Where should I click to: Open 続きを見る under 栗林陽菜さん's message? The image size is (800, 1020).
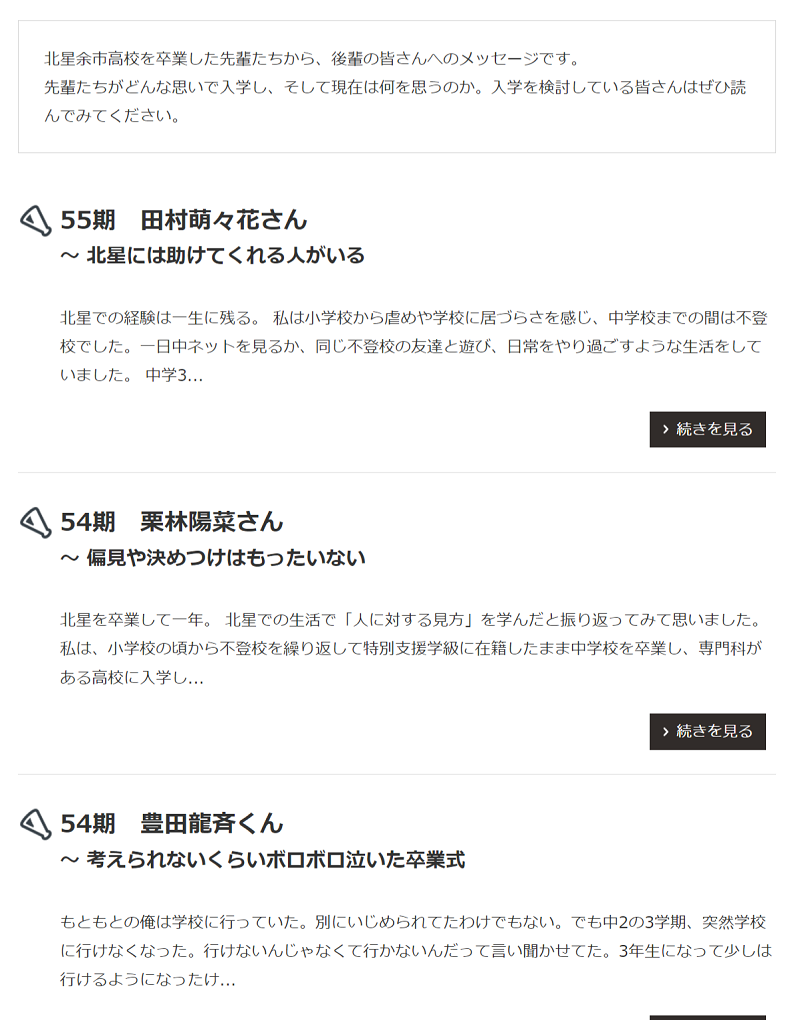click(707, 731)
